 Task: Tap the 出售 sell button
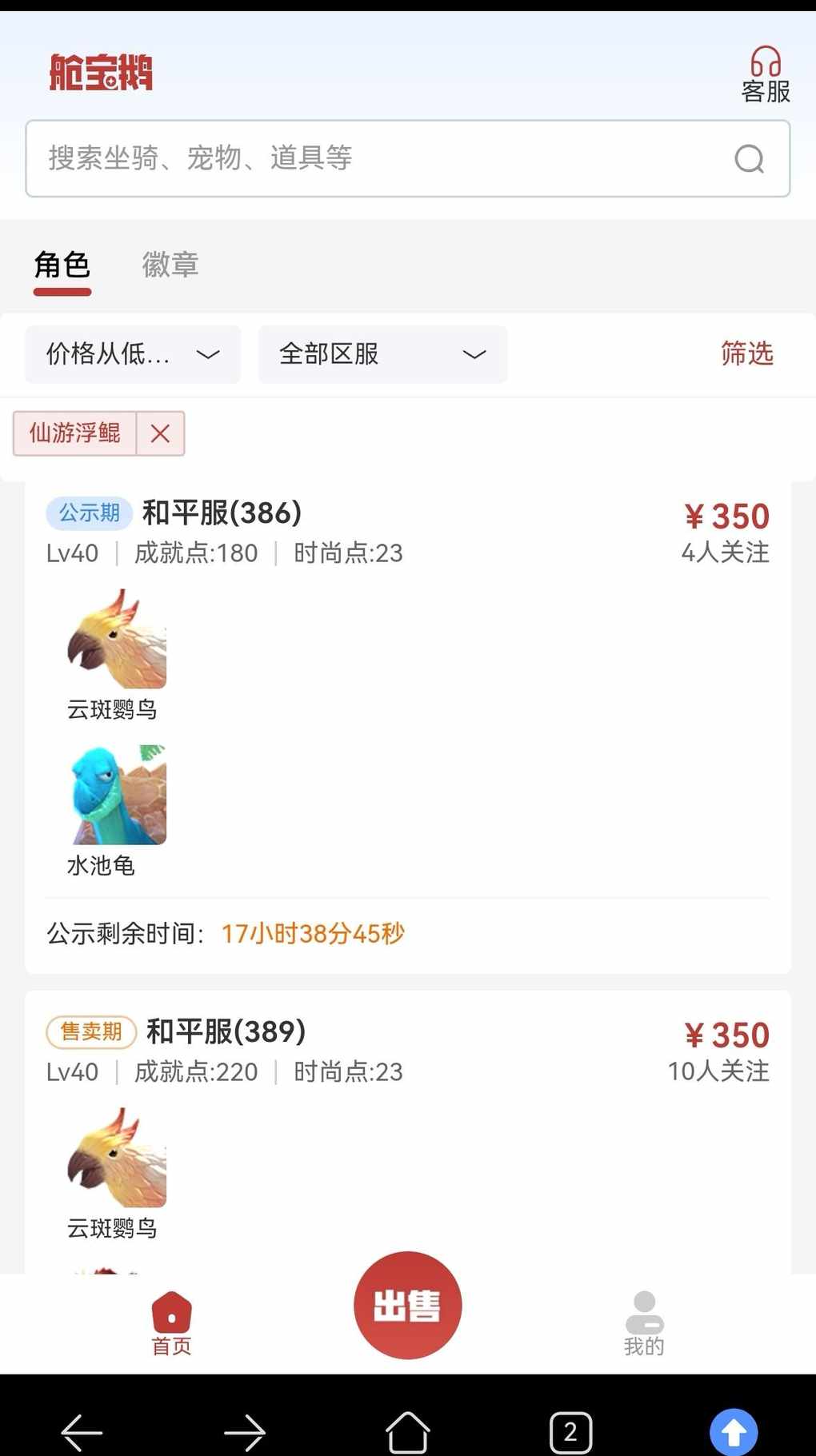click(407, 1305)
